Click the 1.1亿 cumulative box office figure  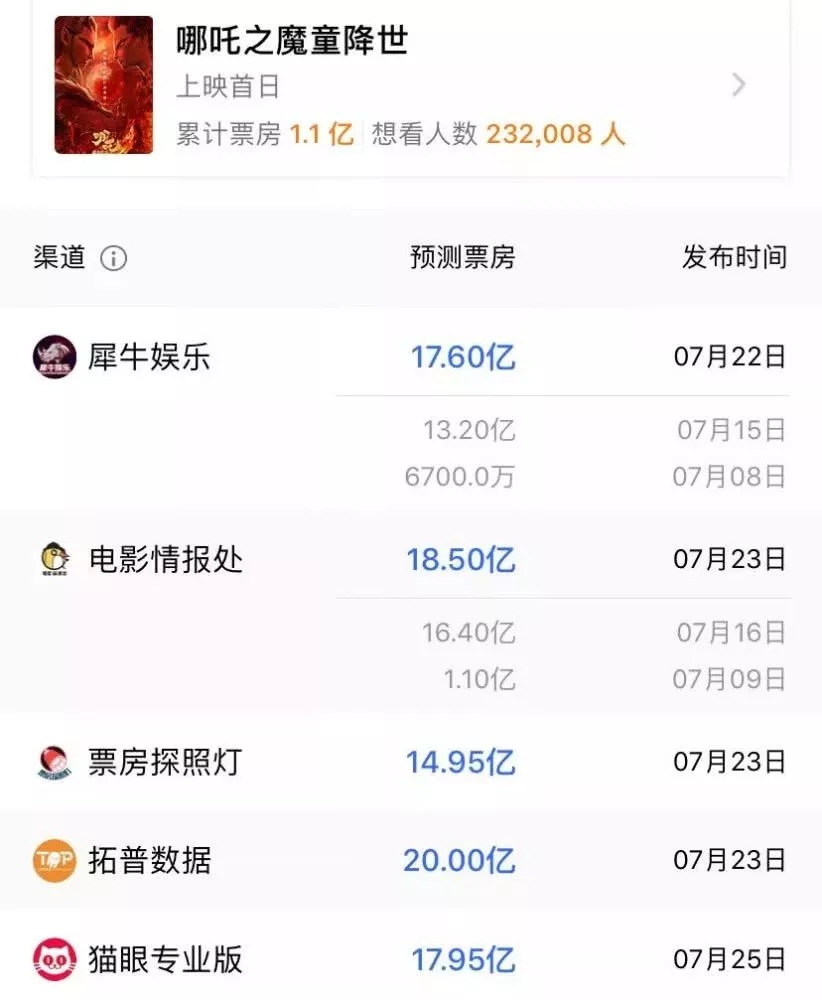pos(325,133)
